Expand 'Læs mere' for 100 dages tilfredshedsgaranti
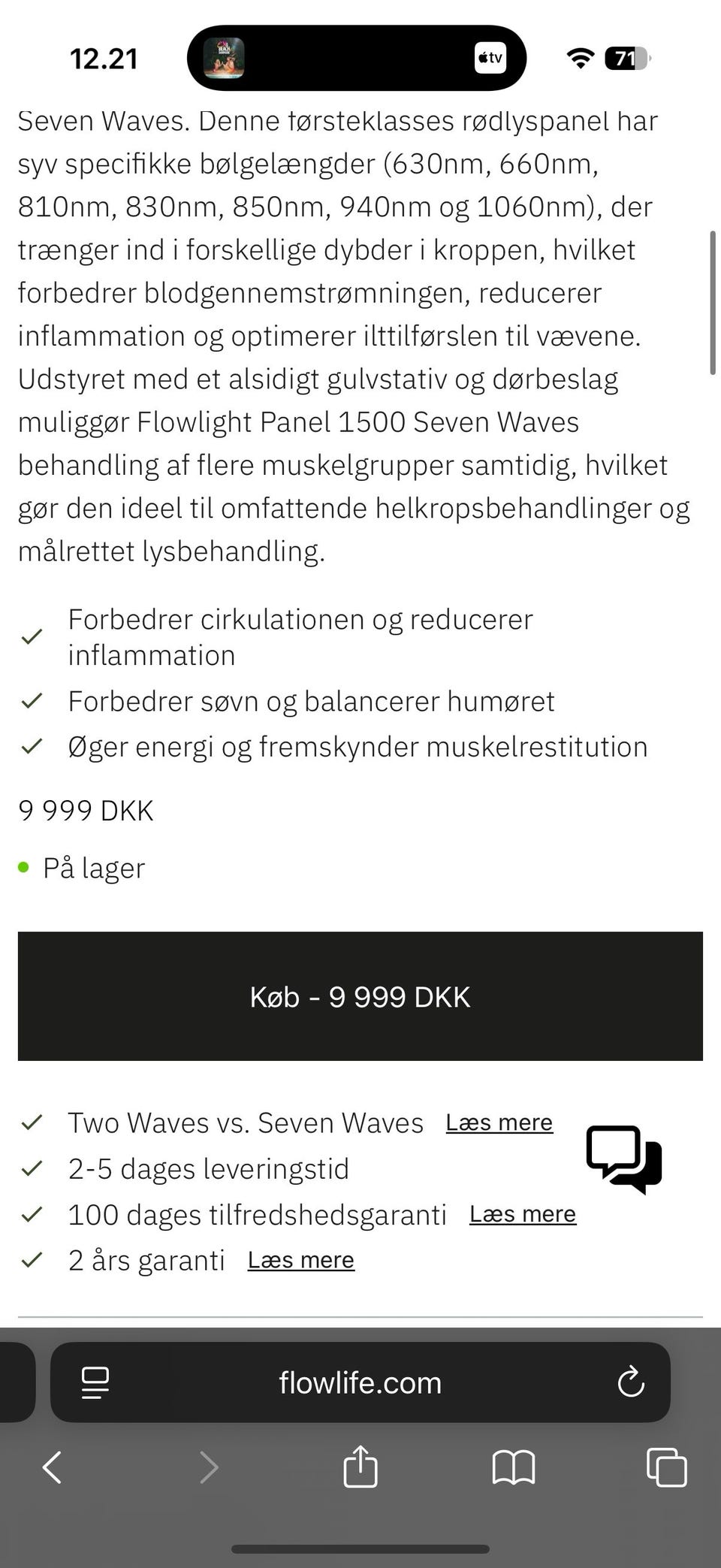 click(x=522, y=1214)
